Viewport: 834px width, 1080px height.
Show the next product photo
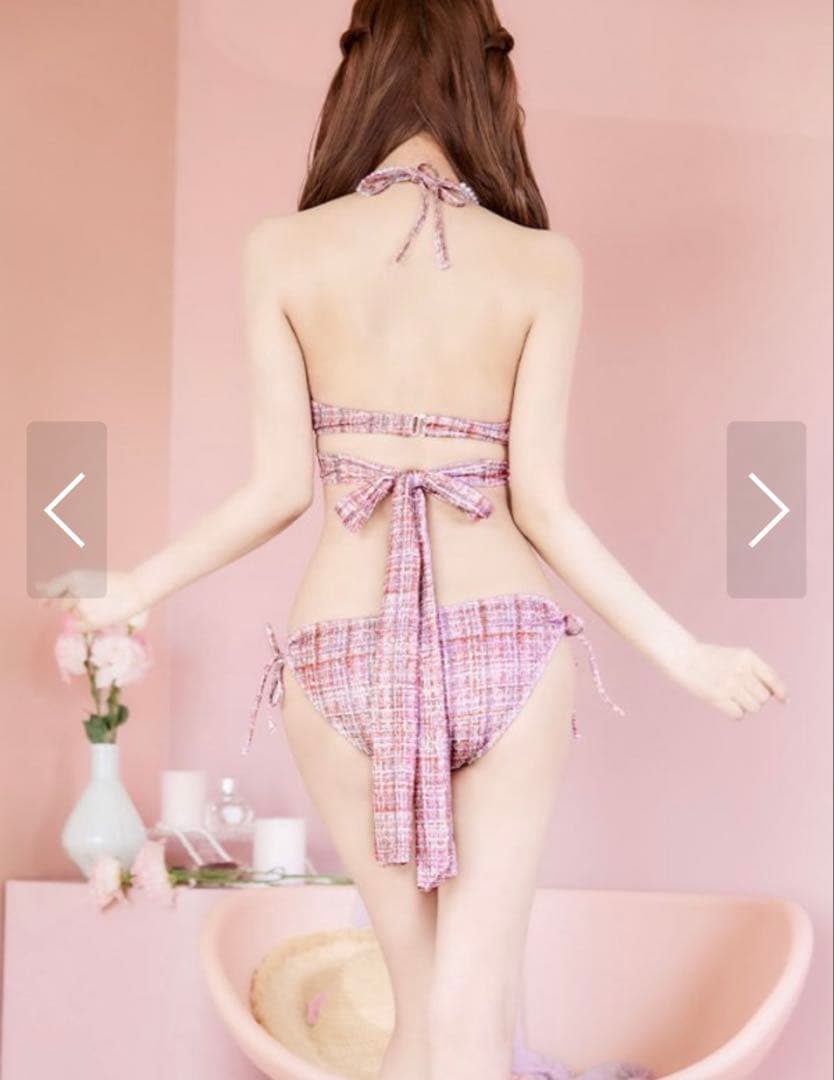click(x=766, y=510)
